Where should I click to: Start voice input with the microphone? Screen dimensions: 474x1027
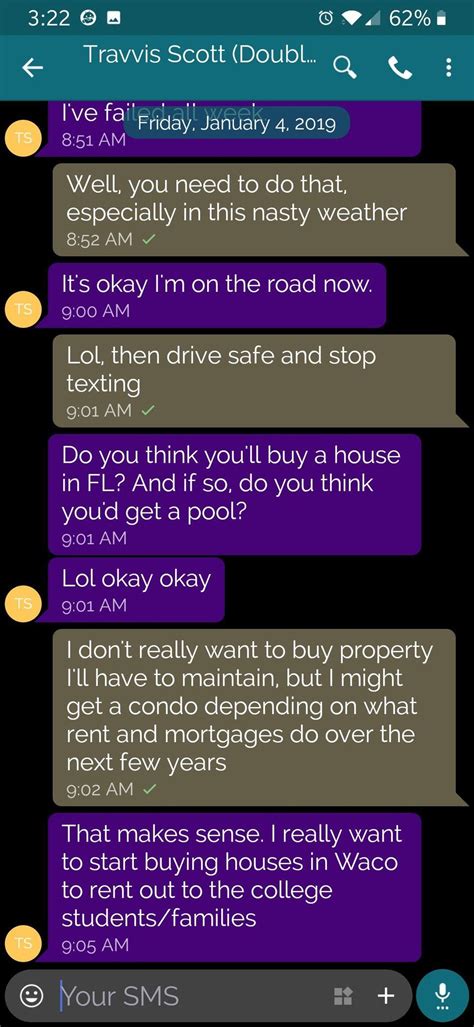click(x=443, y=996)
